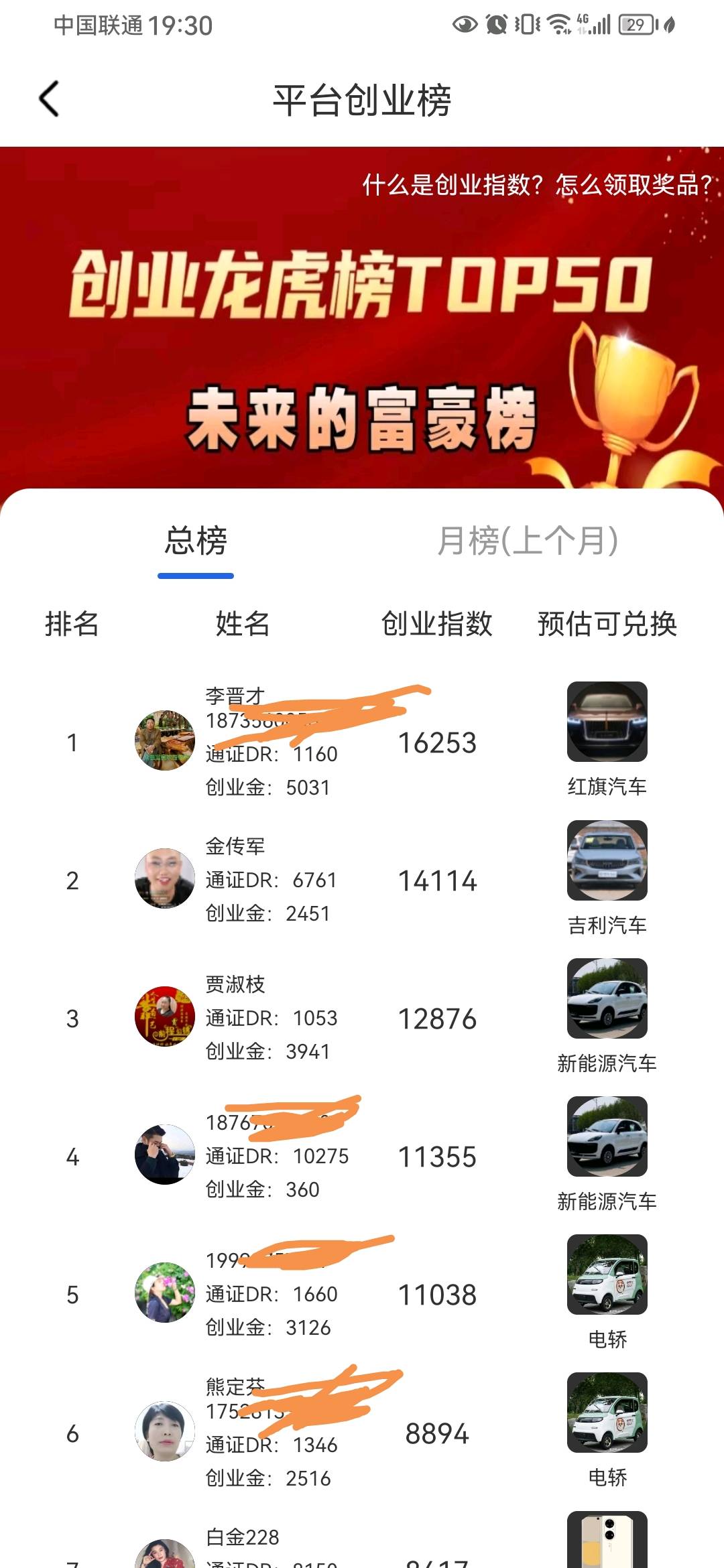This screenshot has width=724, height=1568.
Task: Go back using the top-left arrow
Action: tap(49, 99)
